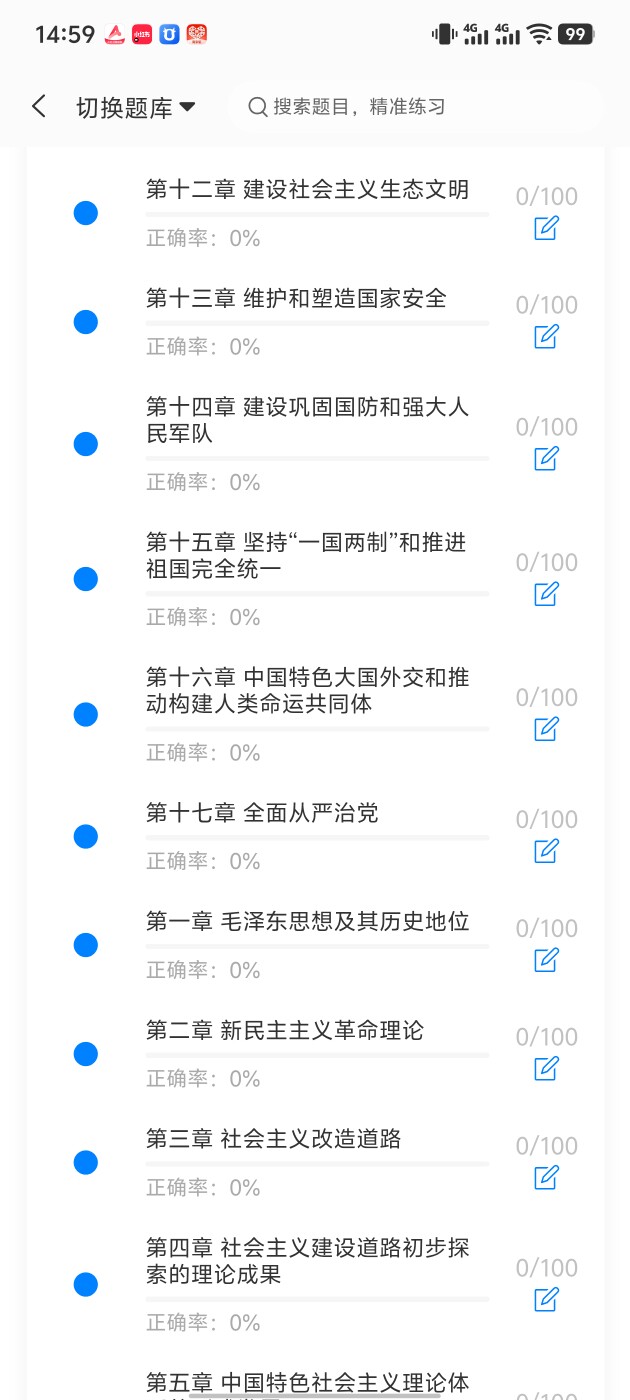Tap the 搜索题目 search box
Image resolution: width=630 pixels, height=1400 pixels.
click(x=415, y=107)
